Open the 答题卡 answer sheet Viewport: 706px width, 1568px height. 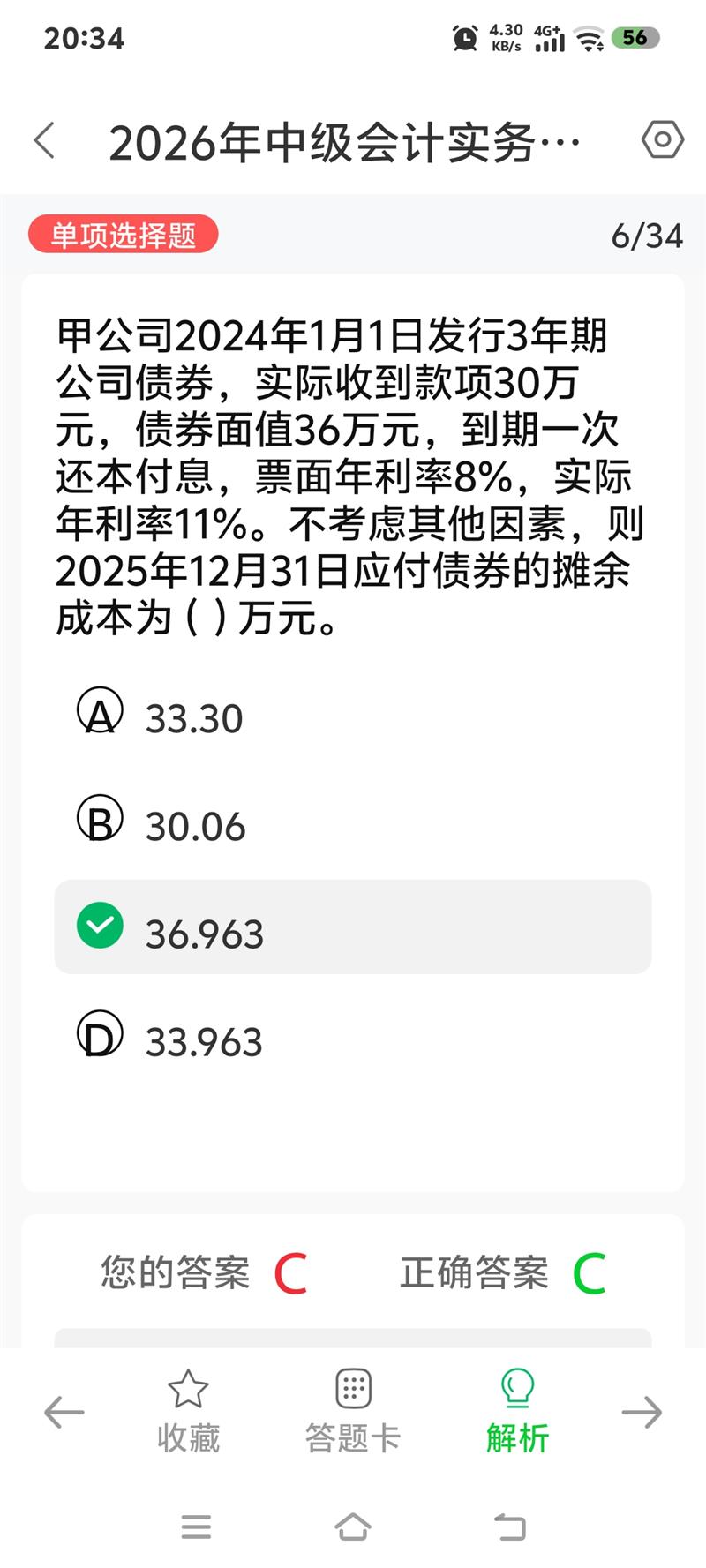[353, 1411]
